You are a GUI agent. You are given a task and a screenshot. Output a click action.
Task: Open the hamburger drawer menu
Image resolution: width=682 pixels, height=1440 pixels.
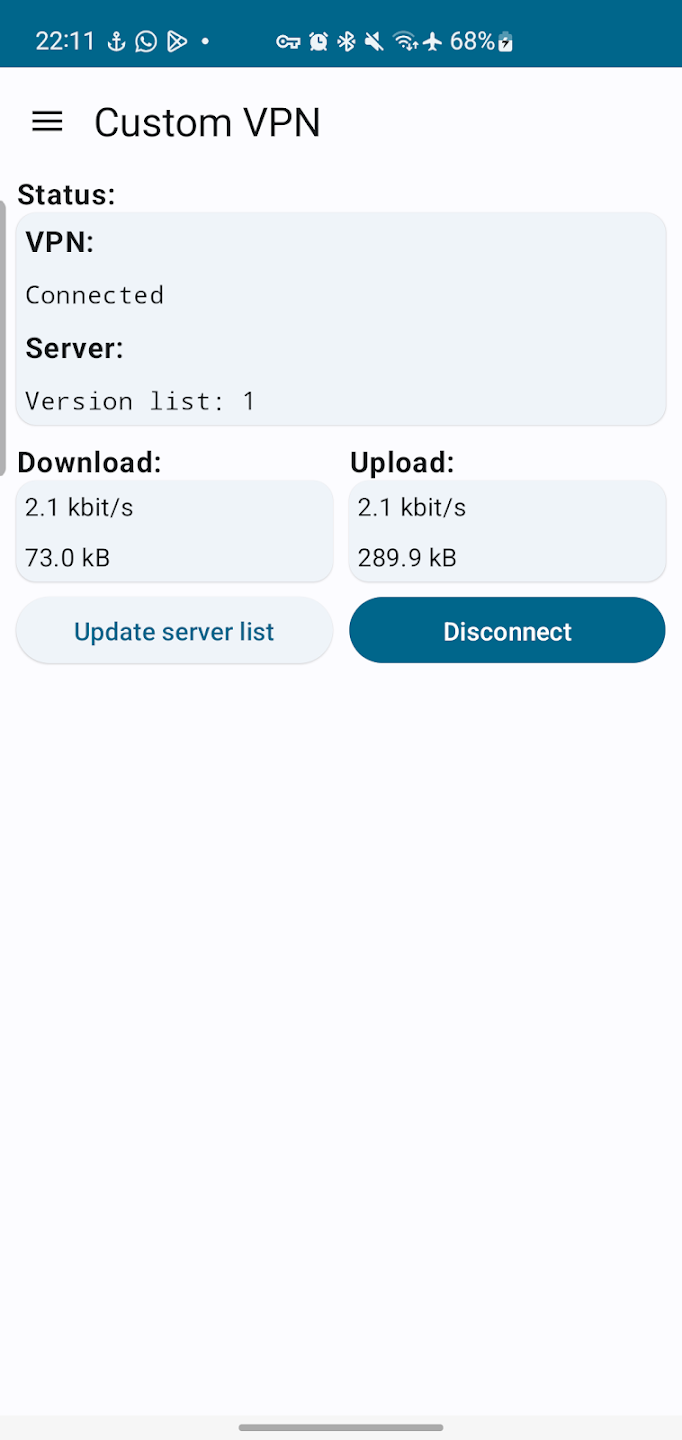(x=47, y=122)
